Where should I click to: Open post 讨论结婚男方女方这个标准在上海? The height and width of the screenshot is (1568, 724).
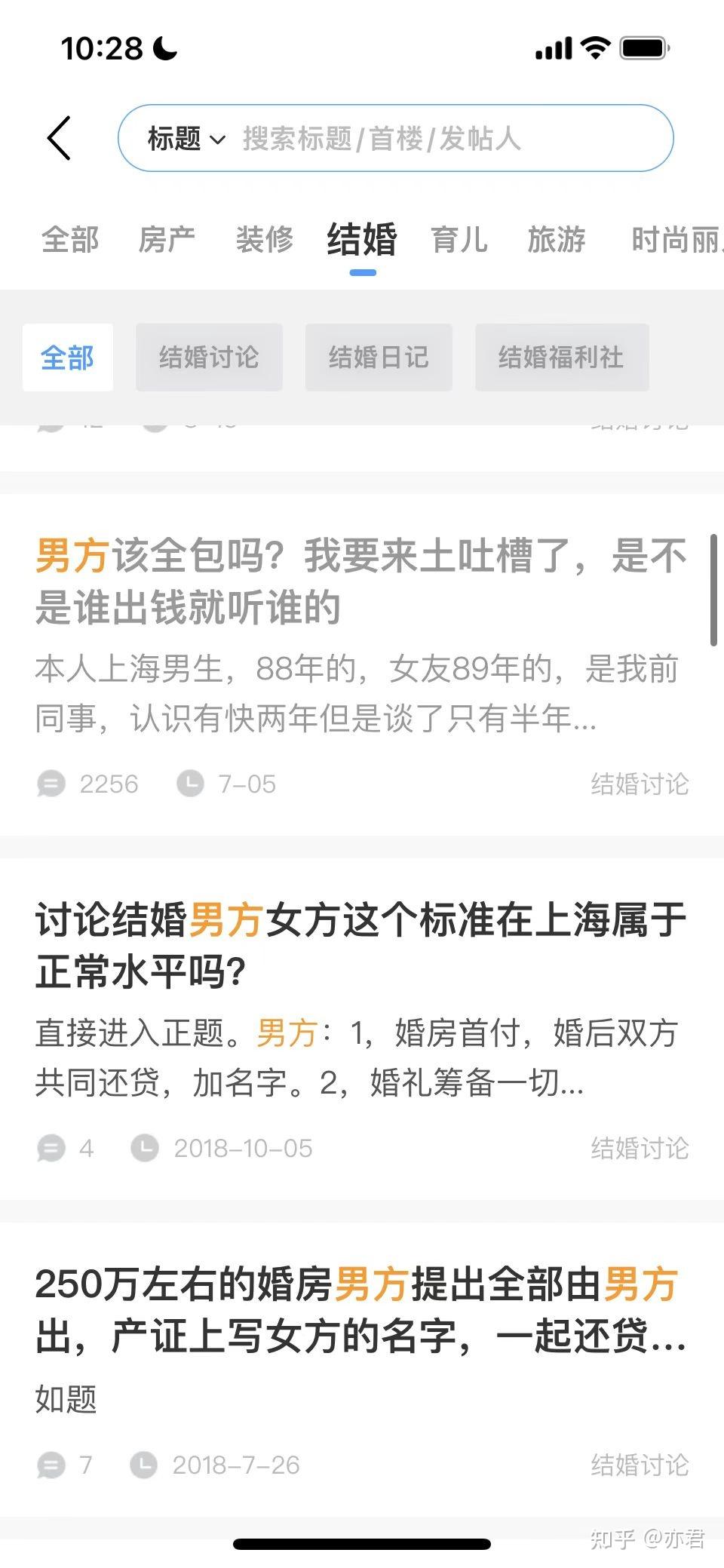pos(362,1029)
